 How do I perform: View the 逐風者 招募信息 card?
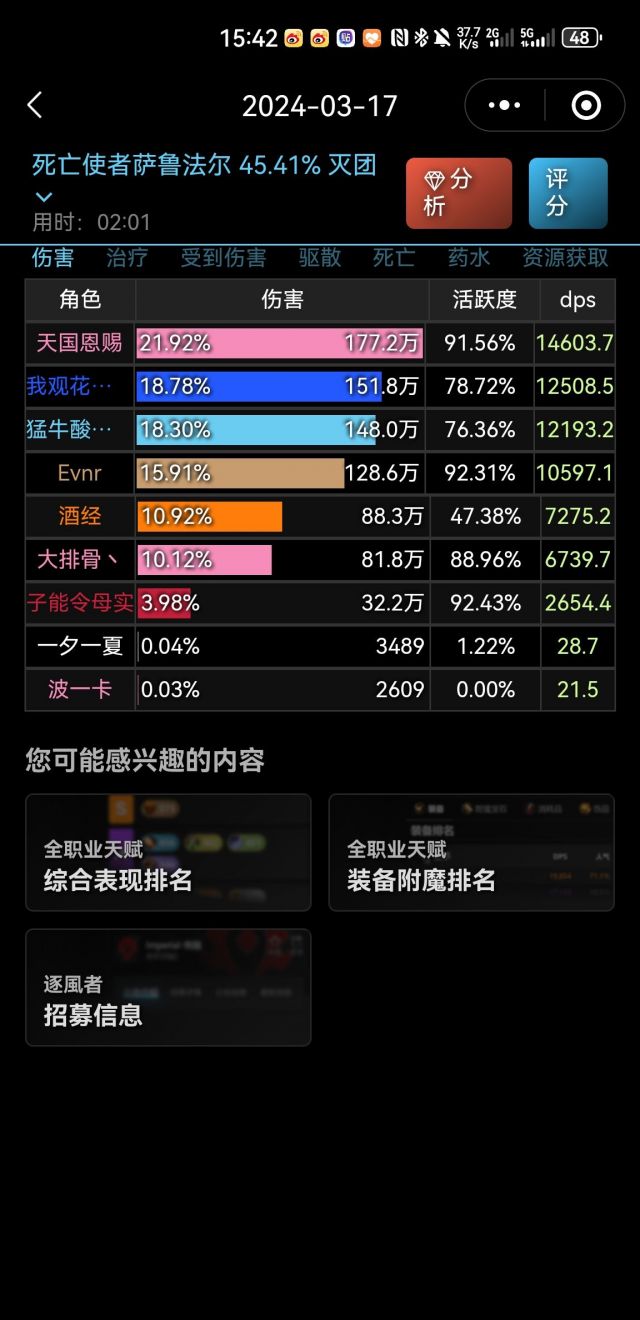tap(168, 987)
